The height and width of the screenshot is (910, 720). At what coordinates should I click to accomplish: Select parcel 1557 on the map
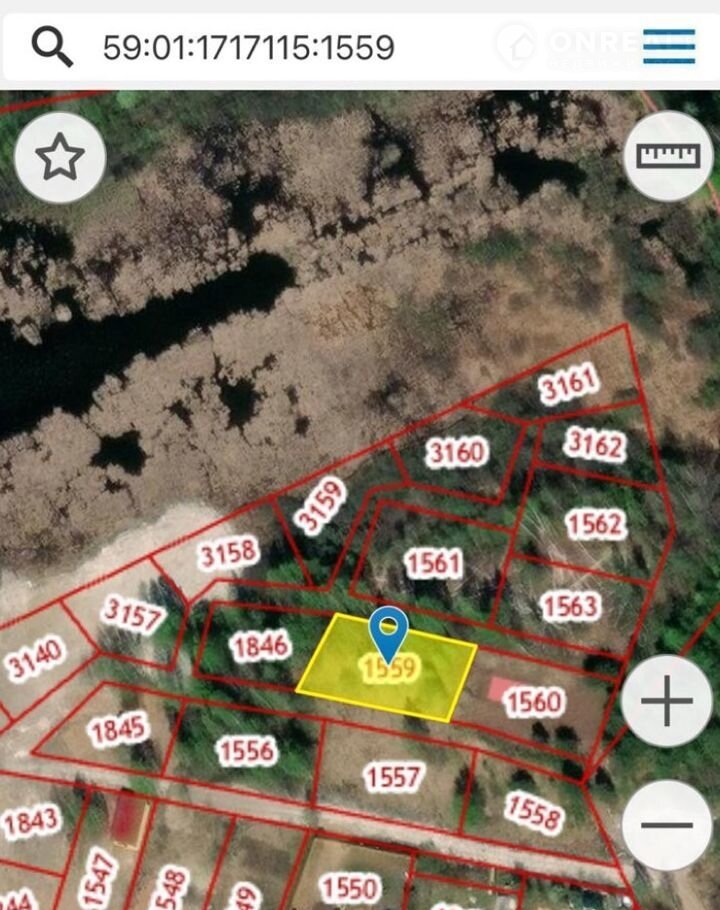393,776
